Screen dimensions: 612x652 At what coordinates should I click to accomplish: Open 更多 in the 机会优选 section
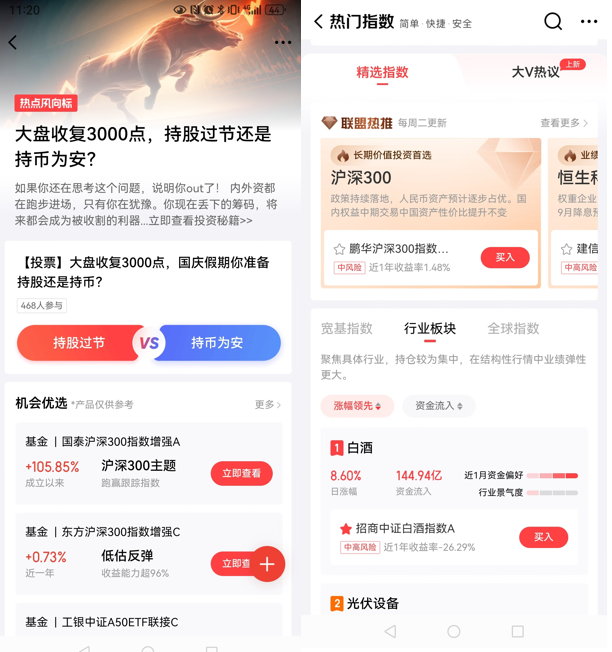(x=267, y=405)
